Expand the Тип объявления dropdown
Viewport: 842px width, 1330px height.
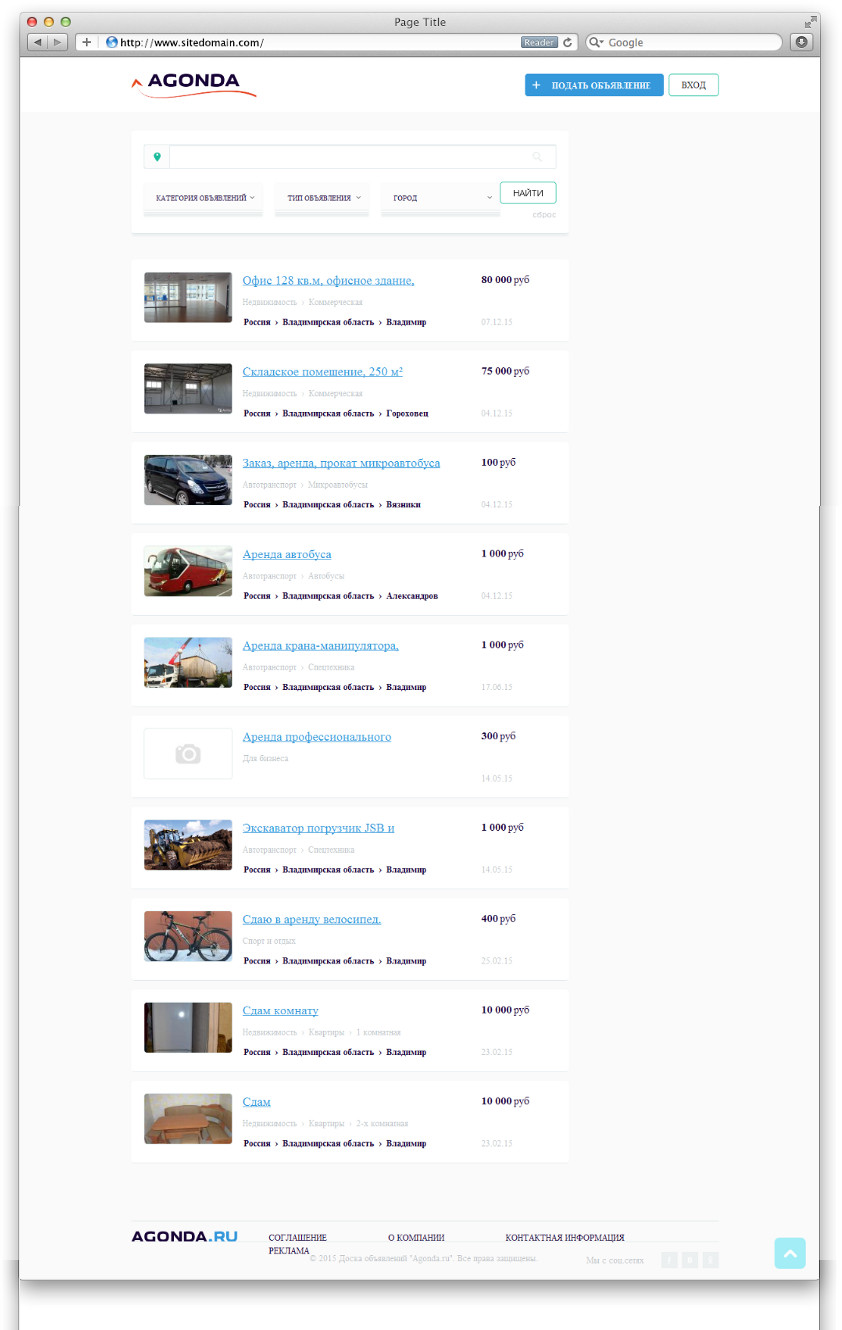point(323,198)
